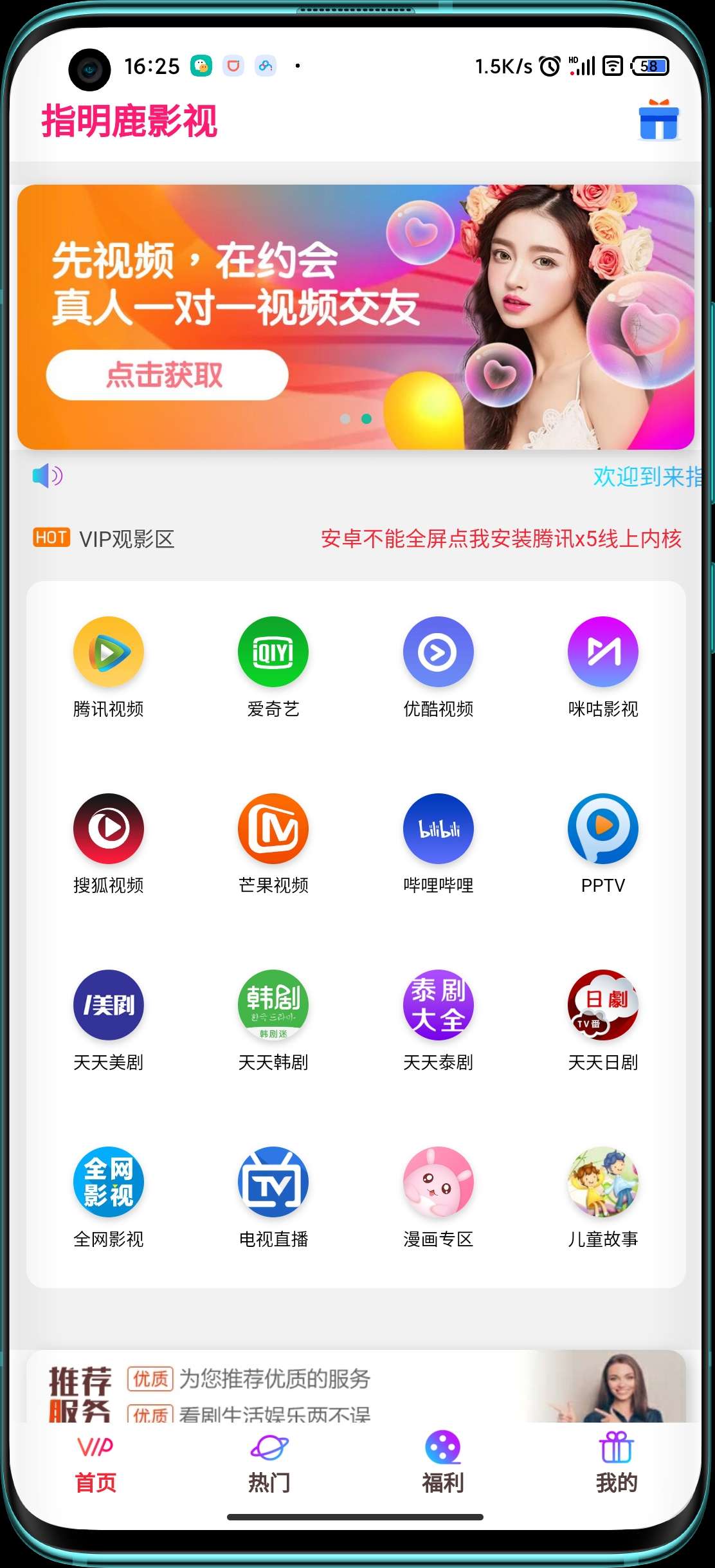Image resolution: width=715 pixels, height=1568 pixels.
Task: Open 漫画专区
Action: pyautogui.click(x=439, y=1197)
